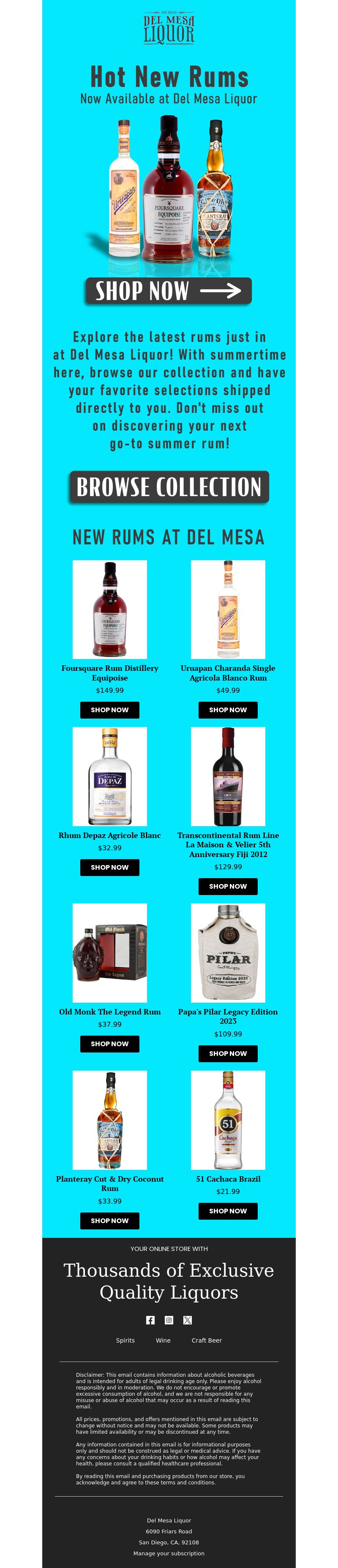
Task: Open the Instagram icon in footer
Action: coord(169,1320)
